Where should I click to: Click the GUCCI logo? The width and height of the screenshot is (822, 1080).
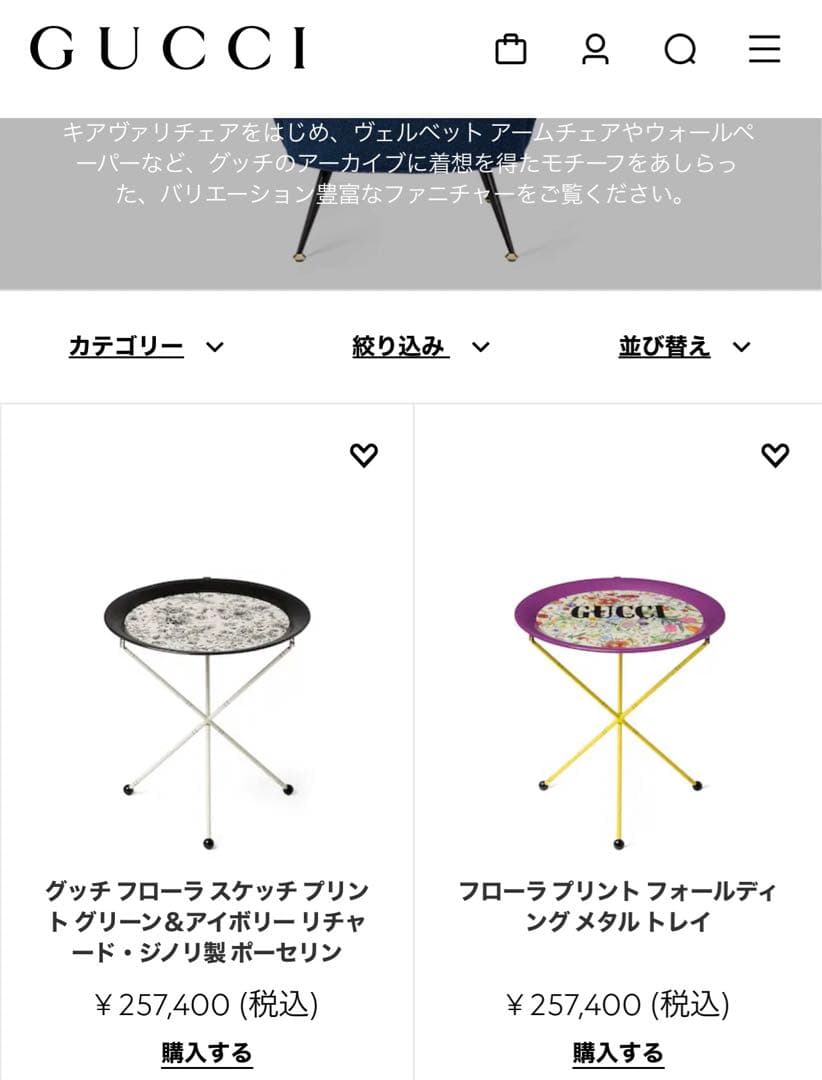point(170,48)
